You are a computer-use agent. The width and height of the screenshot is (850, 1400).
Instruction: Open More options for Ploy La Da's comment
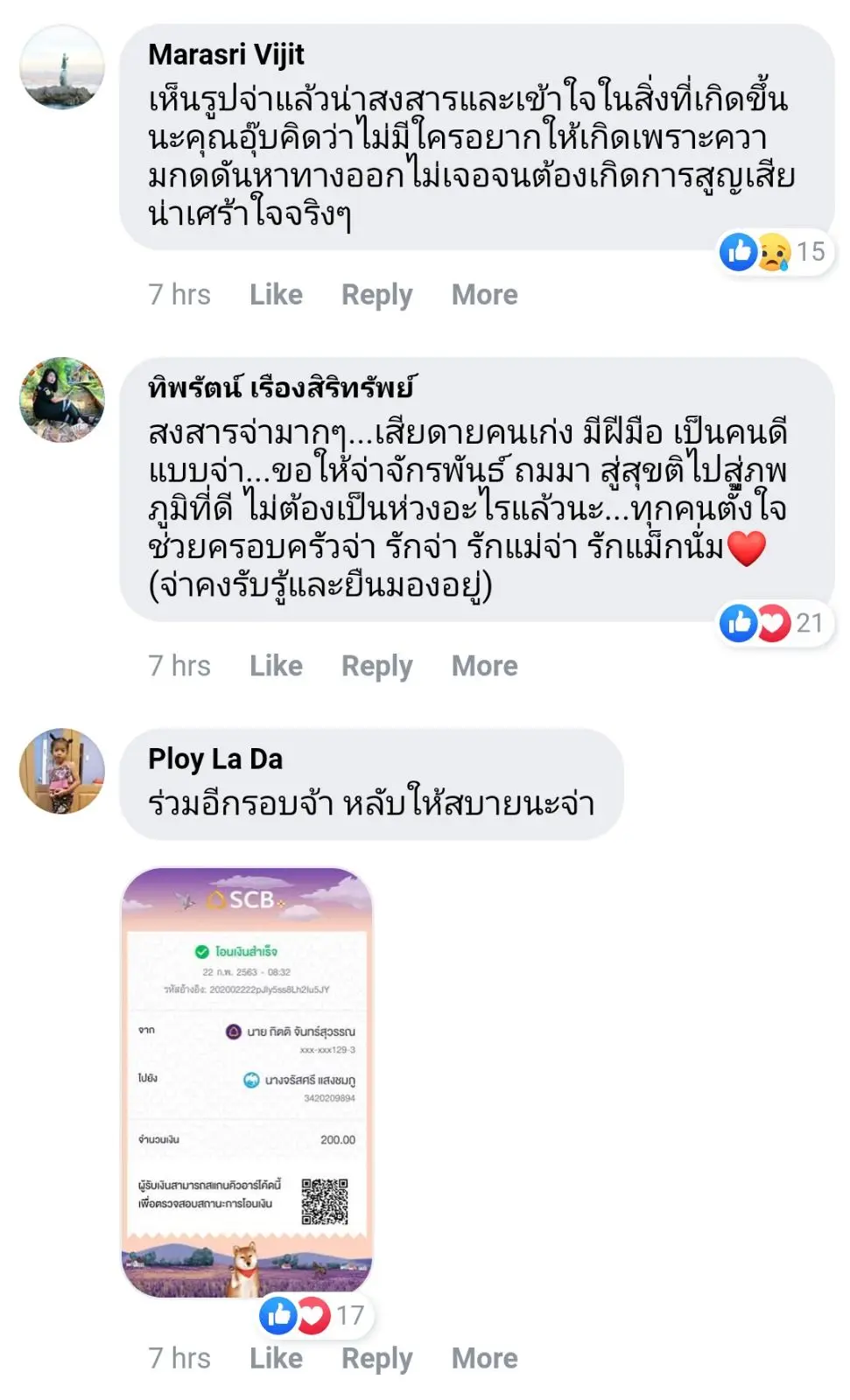(x=484, y=1358)
